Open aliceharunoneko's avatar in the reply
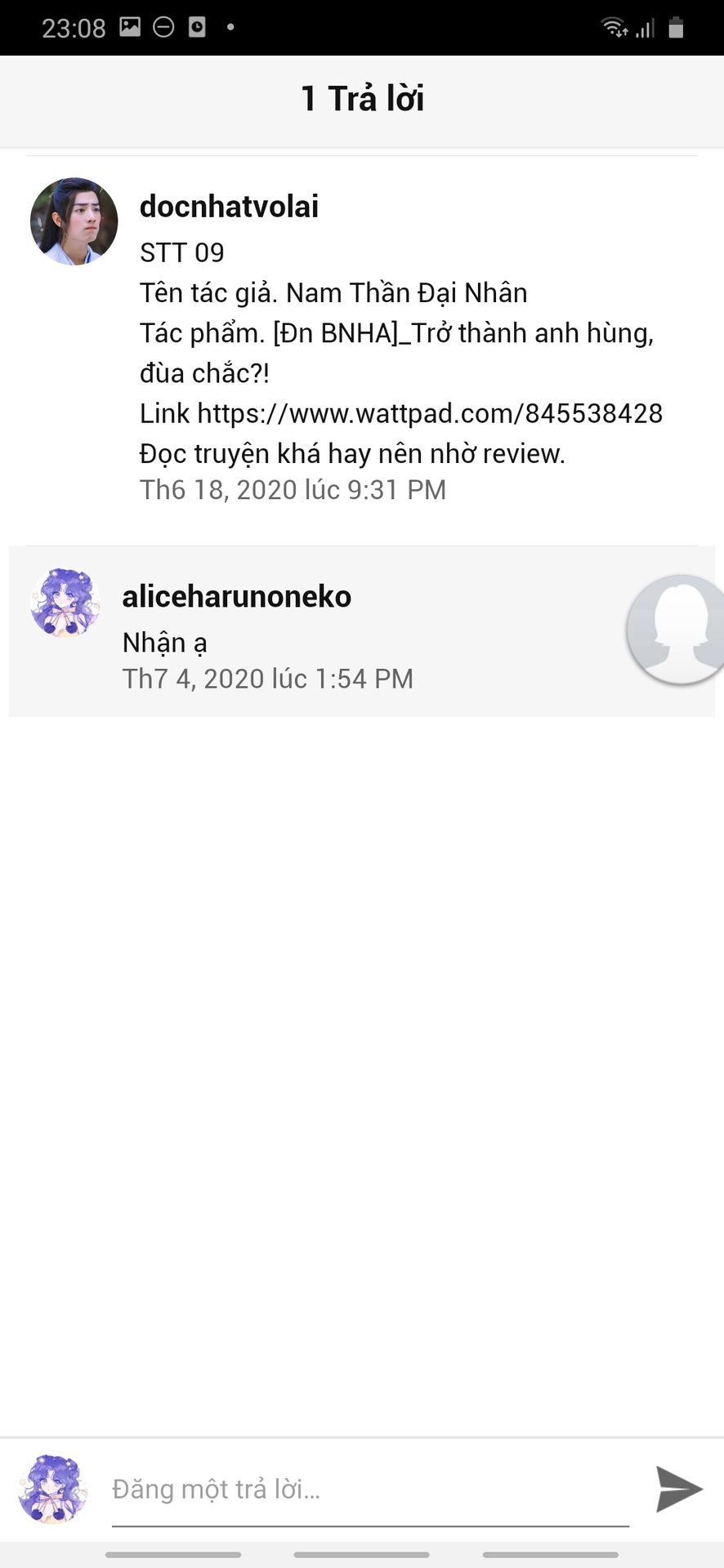The image size is (724, 1568). coord(65,604)
